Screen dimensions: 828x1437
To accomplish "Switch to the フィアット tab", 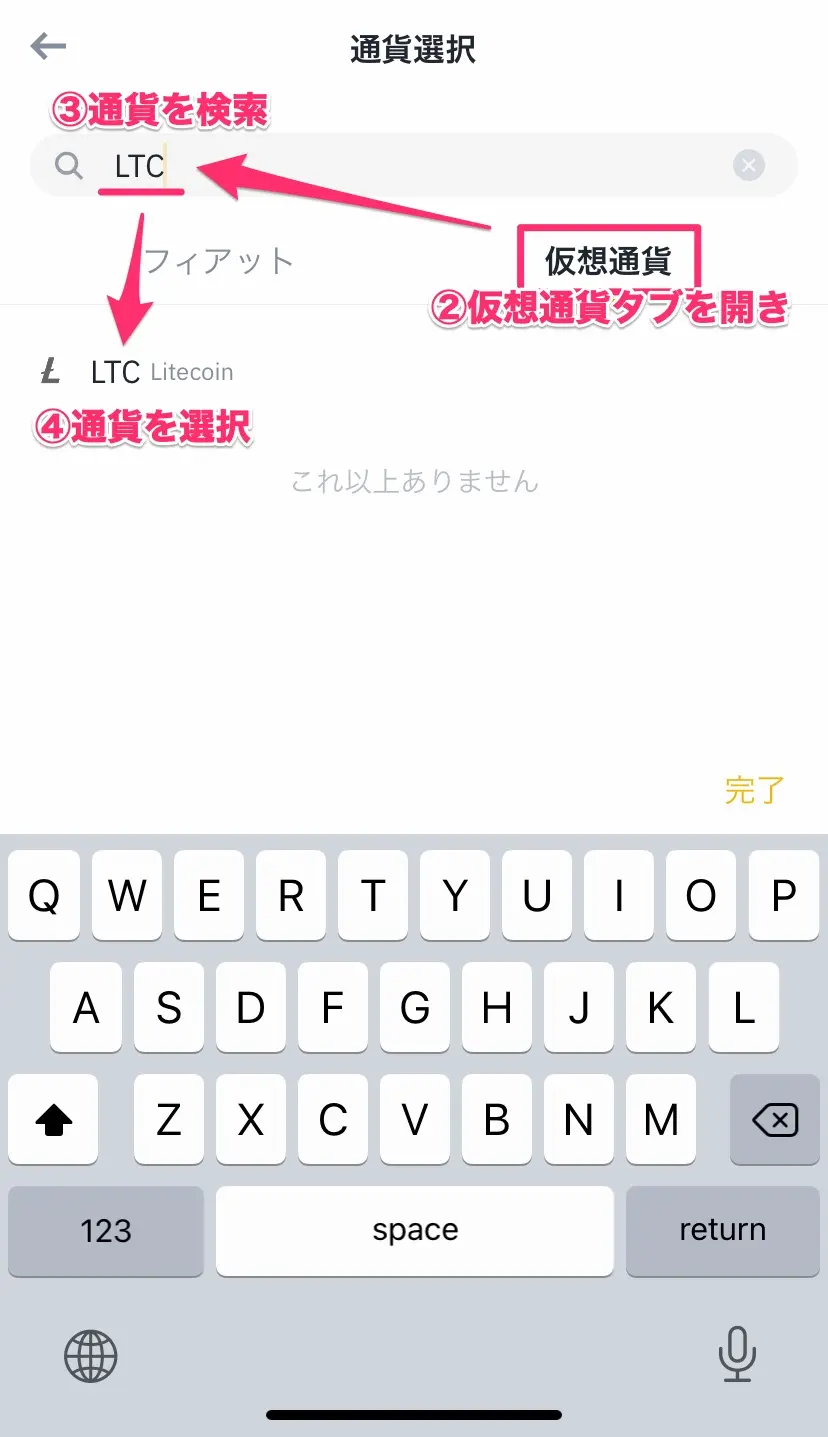I will (x=219, y=262).
